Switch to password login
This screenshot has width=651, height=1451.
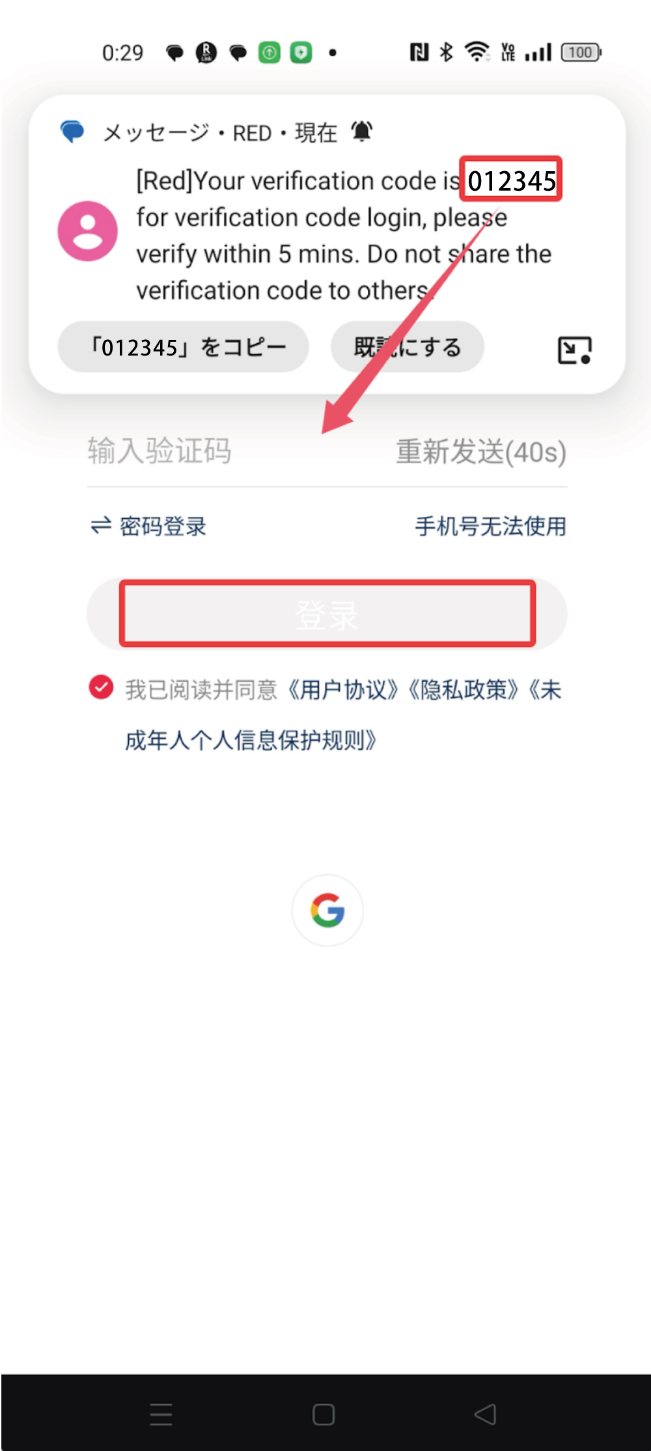[148, 526]
